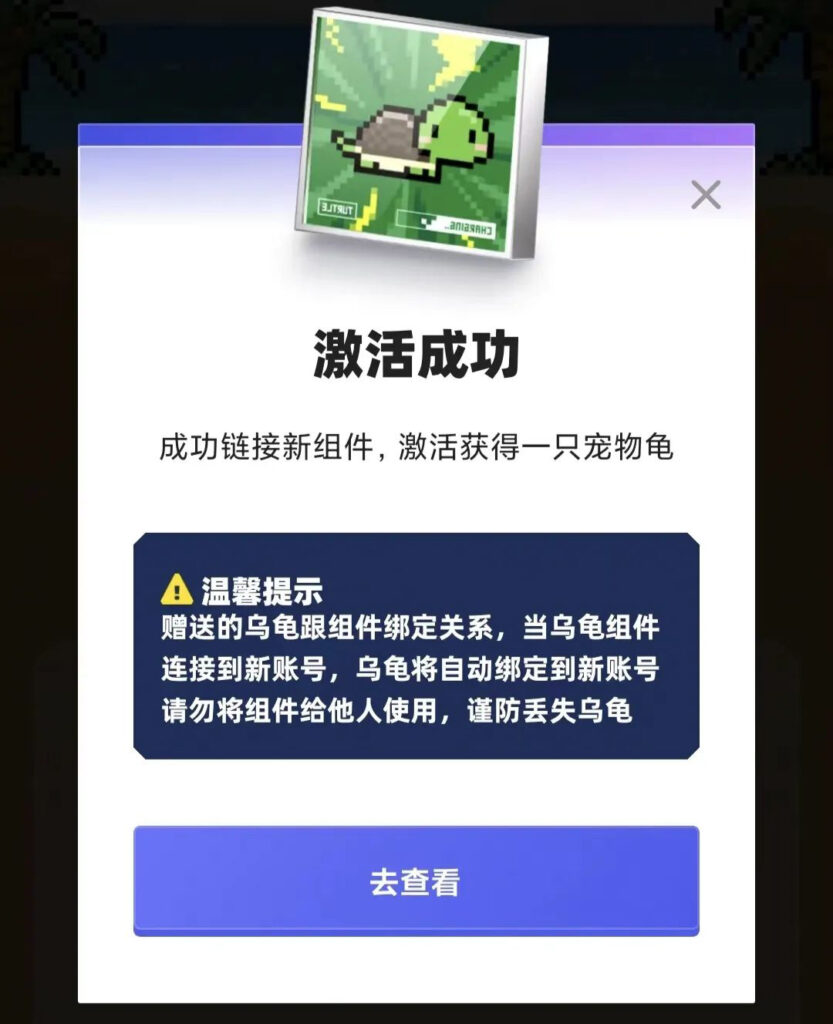The width and height of the screenshot is (833, 1024).
Task: Select the TURTLE label on the card
Action: click(x=337, y=209)
